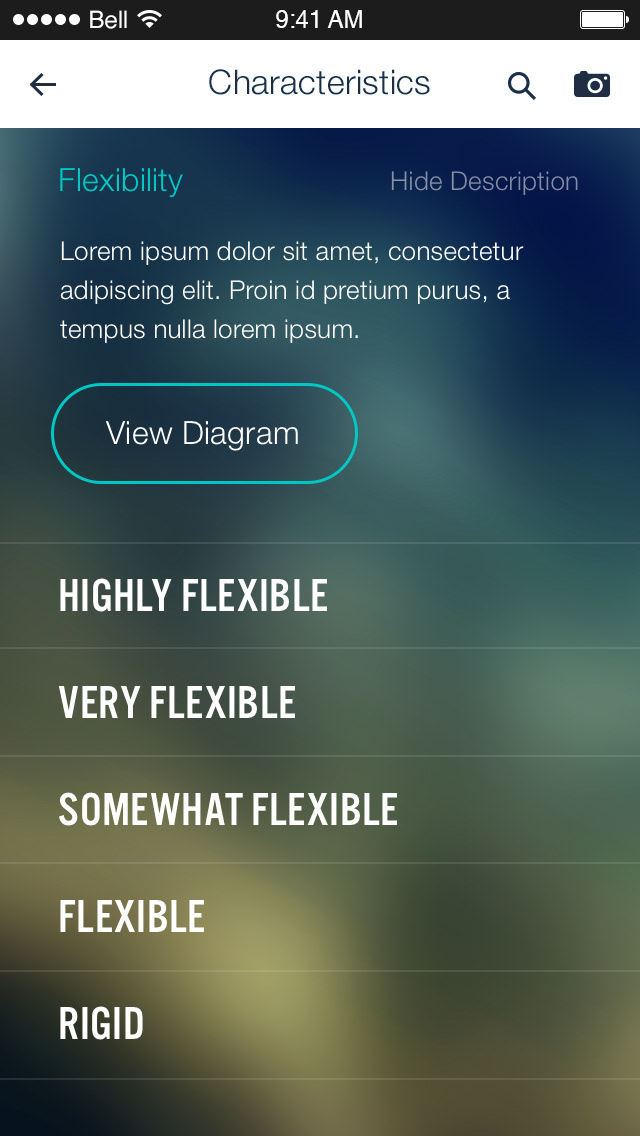Screen dimensions: 640x1136
Task: Open search from the top bar
Action: click(x=521, y=86)
